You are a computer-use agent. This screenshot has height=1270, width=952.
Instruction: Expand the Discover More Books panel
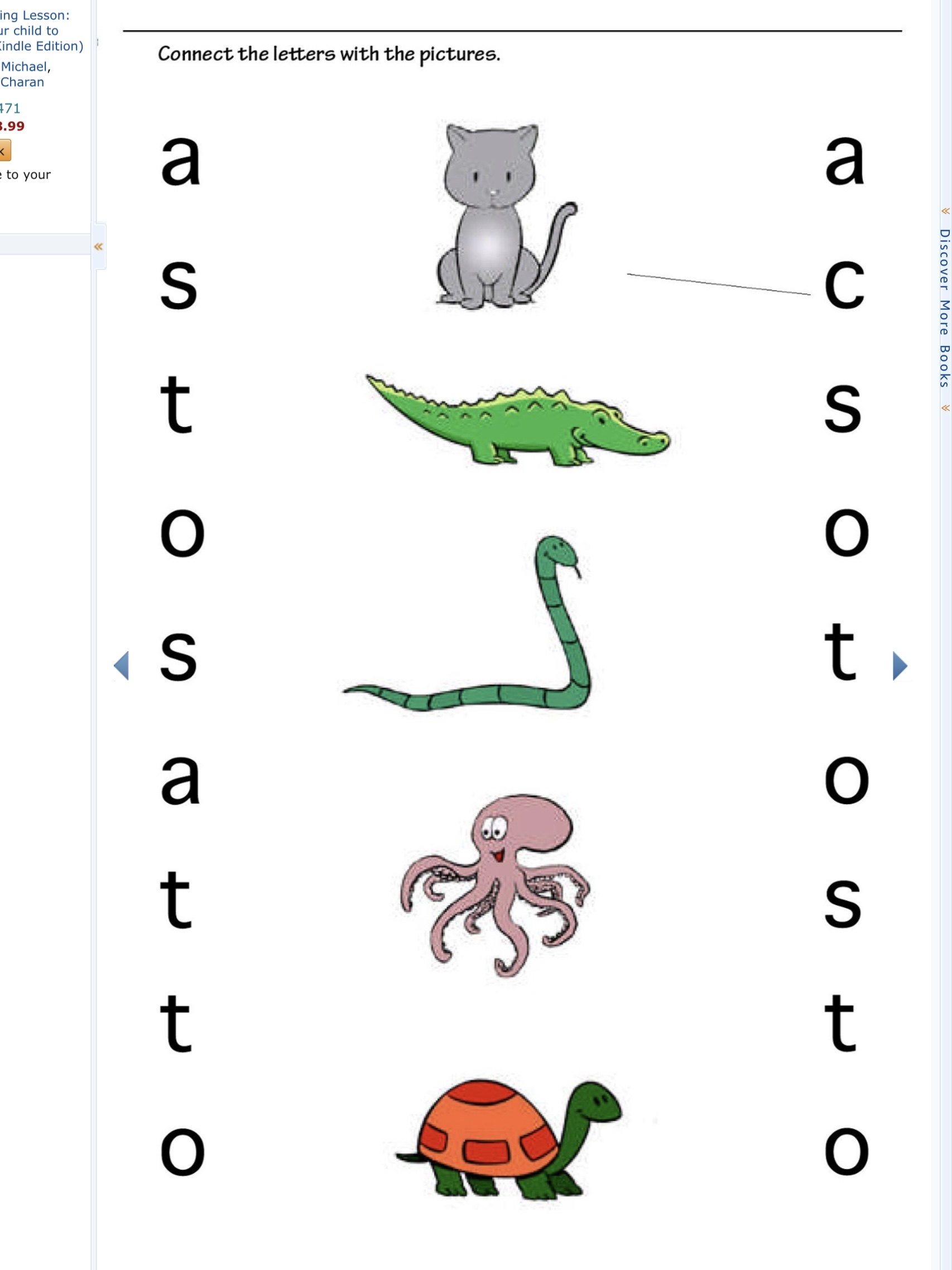[x=945, y=309]
